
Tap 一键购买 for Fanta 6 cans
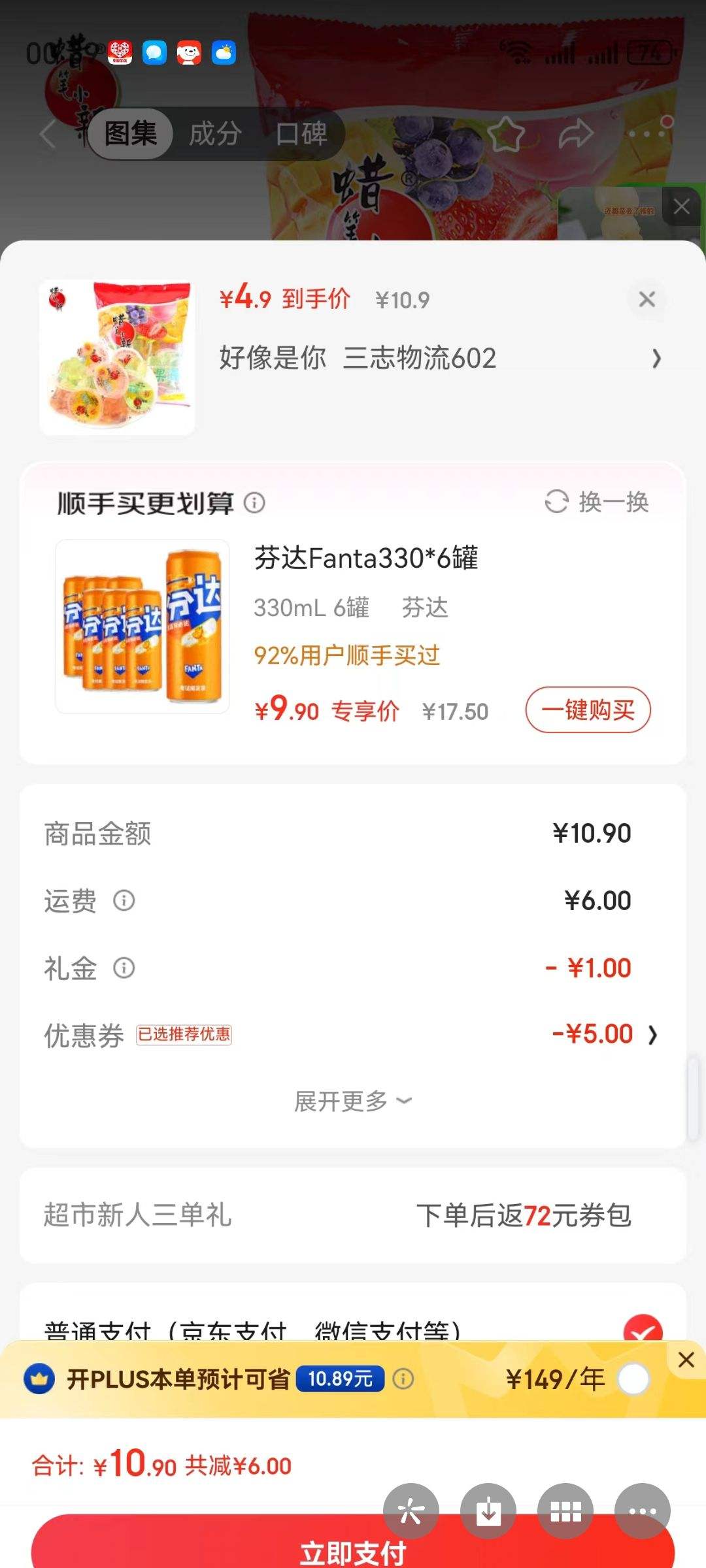click(x=588, y=710)
